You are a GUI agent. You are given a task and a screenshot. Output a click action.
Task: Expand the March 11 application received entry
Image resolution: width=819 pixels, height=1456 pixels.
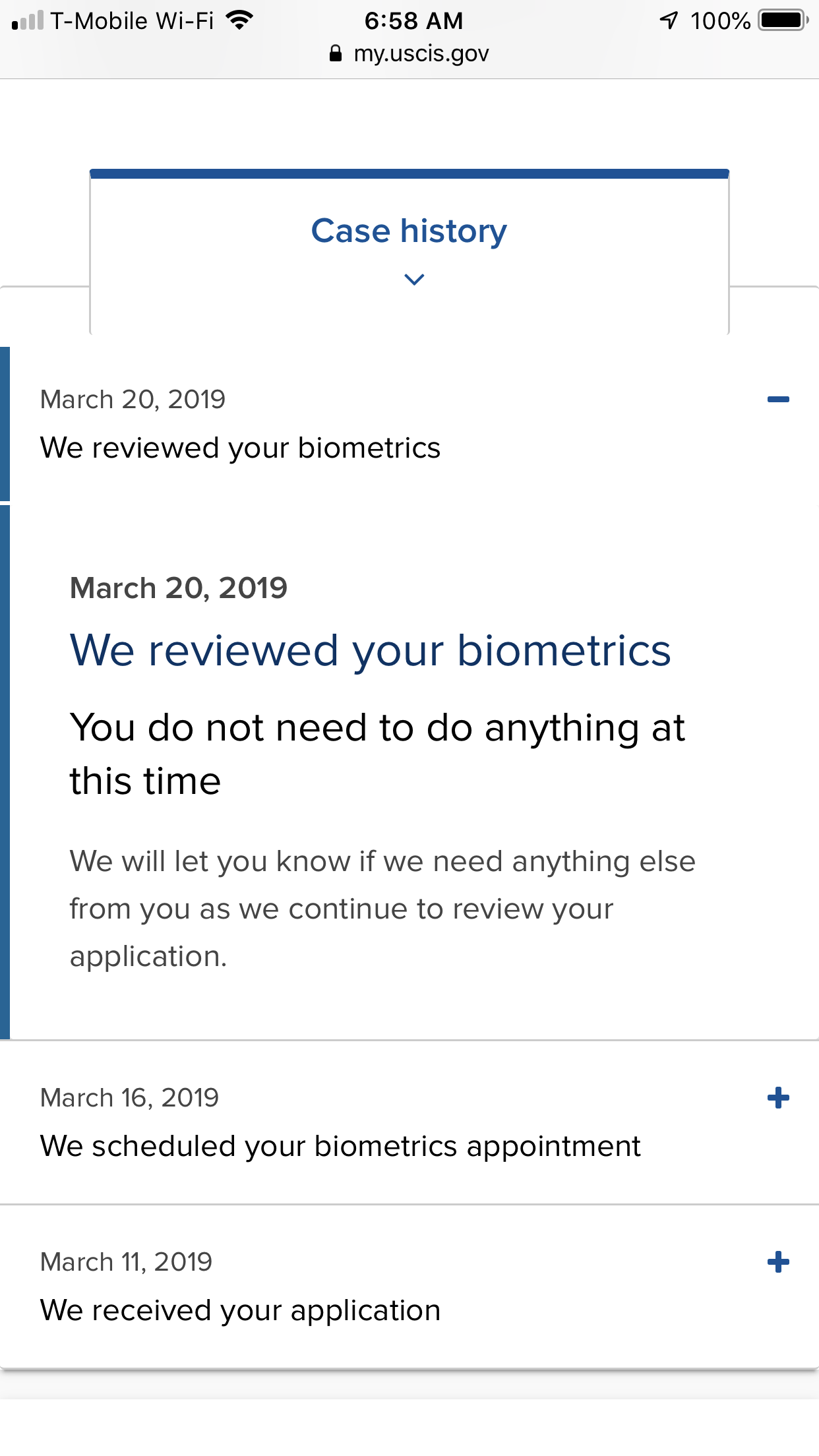pos(778,1262)
